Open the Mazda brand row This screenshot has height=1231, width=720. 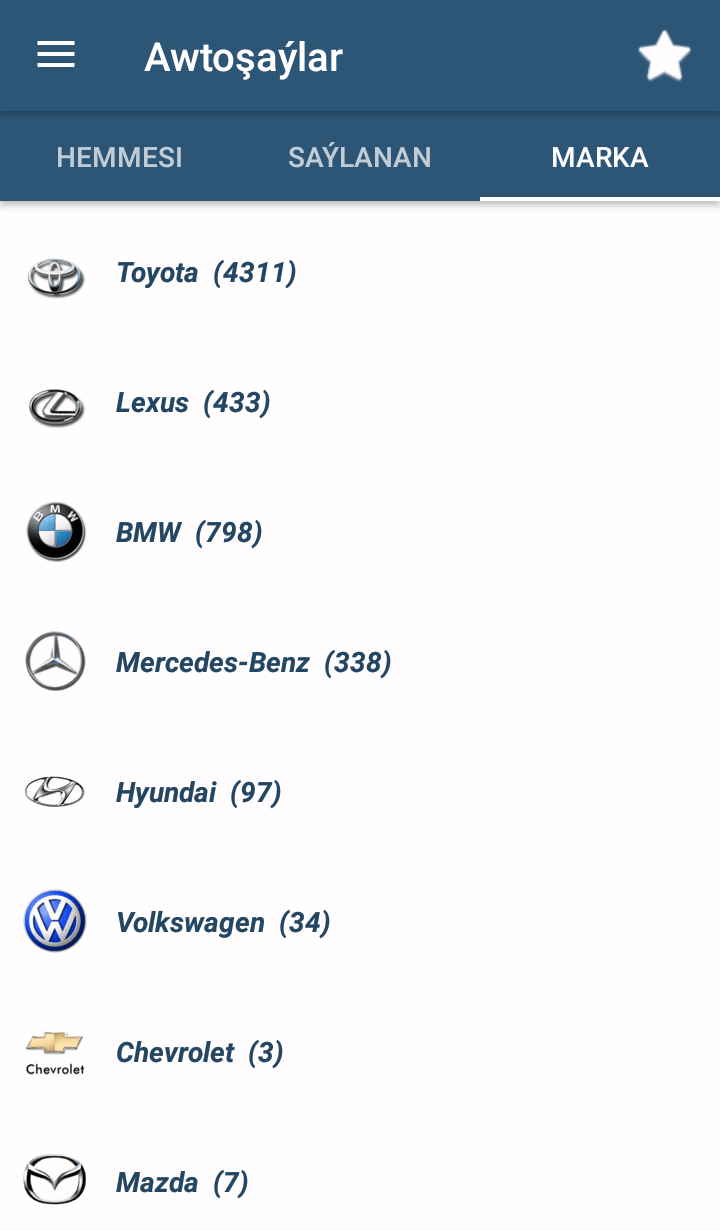182,1183
